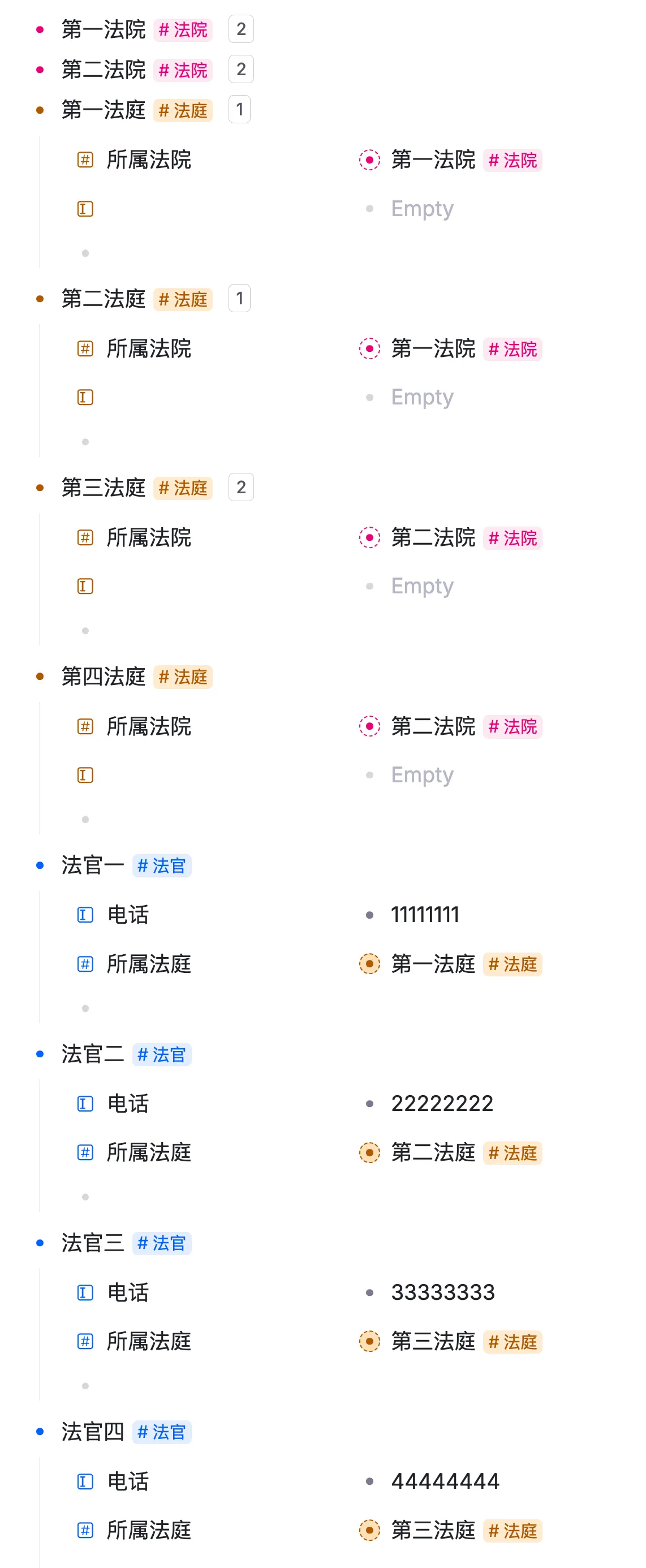Open the 法官一 node
The height and width of the screenshot is (1568, 646).
[93, 865]
